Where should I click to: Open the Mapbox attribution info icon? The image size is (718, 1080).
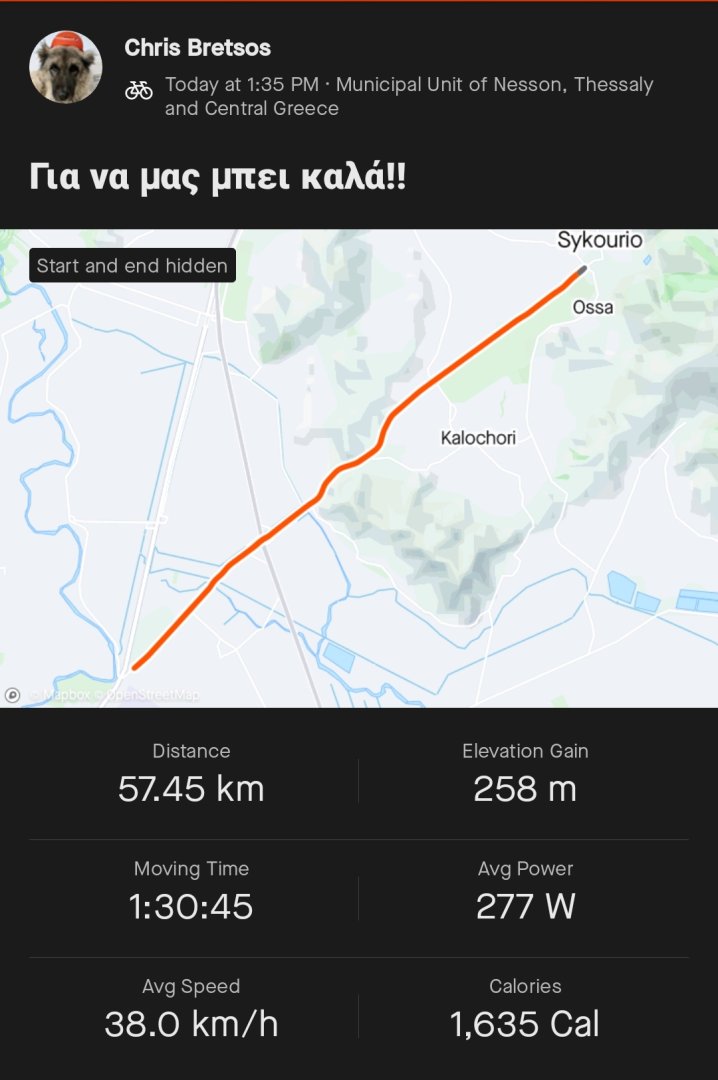tap(12, 695)
